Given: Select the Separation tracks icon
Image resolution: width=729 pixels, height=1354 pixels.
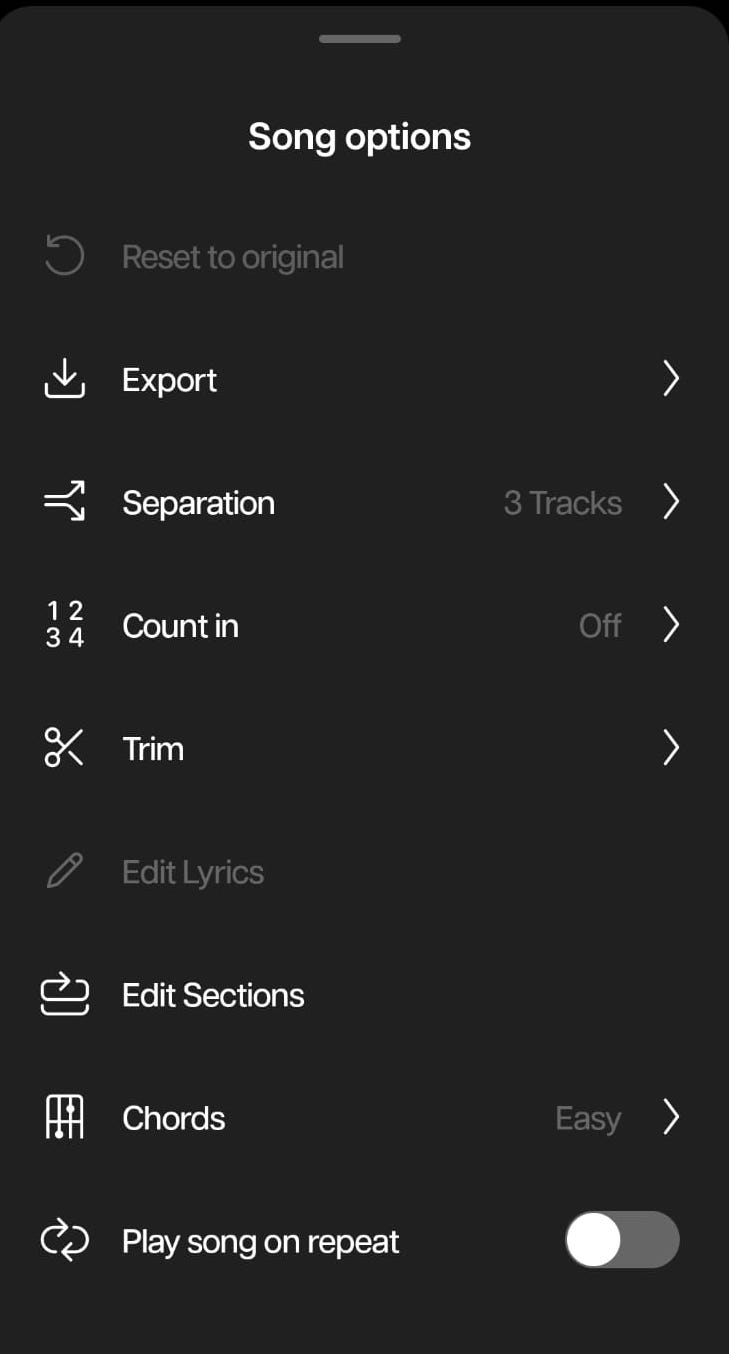Looking at the screenshot, I should (64, 503).
